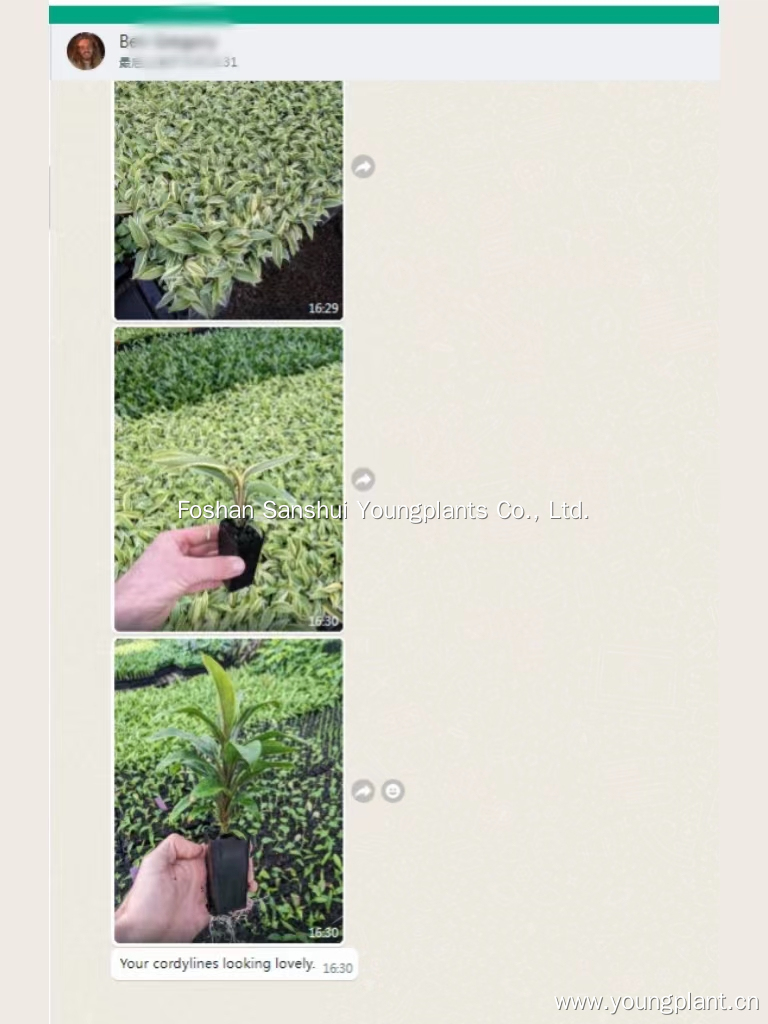Forward the cordyline plant photo

[362, 791]
